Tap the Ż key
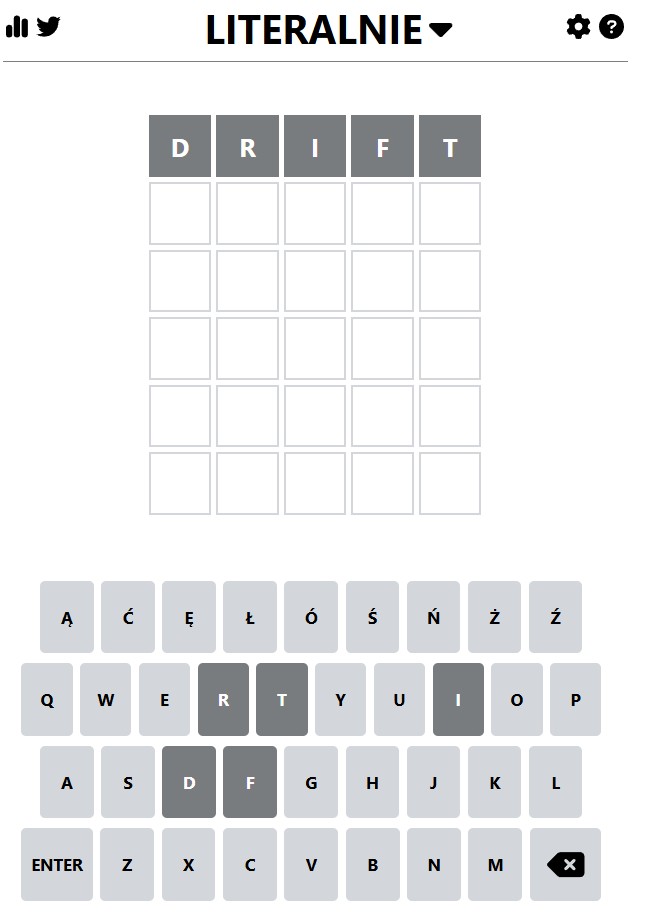 click(x=494, y=617)
